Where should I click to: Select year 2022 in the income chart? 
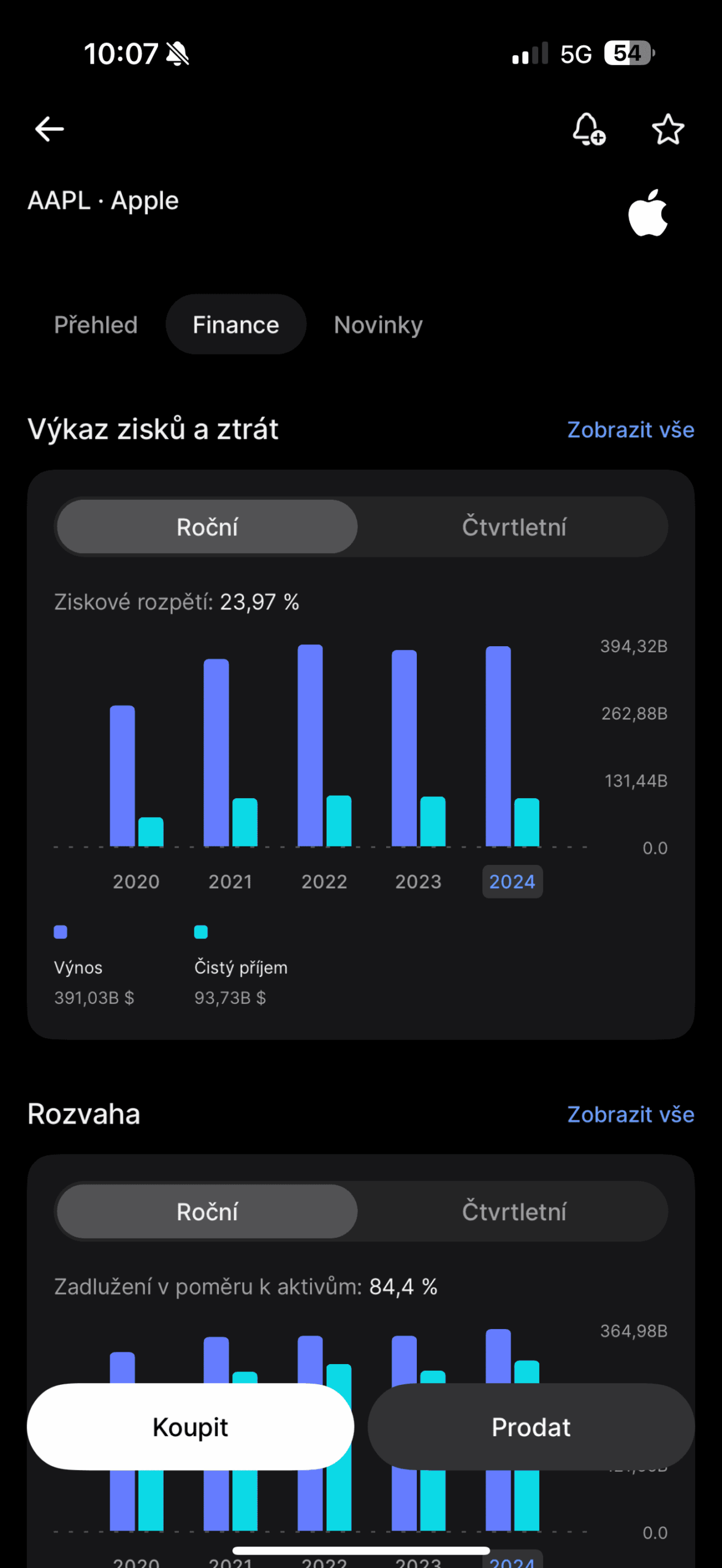324,881
